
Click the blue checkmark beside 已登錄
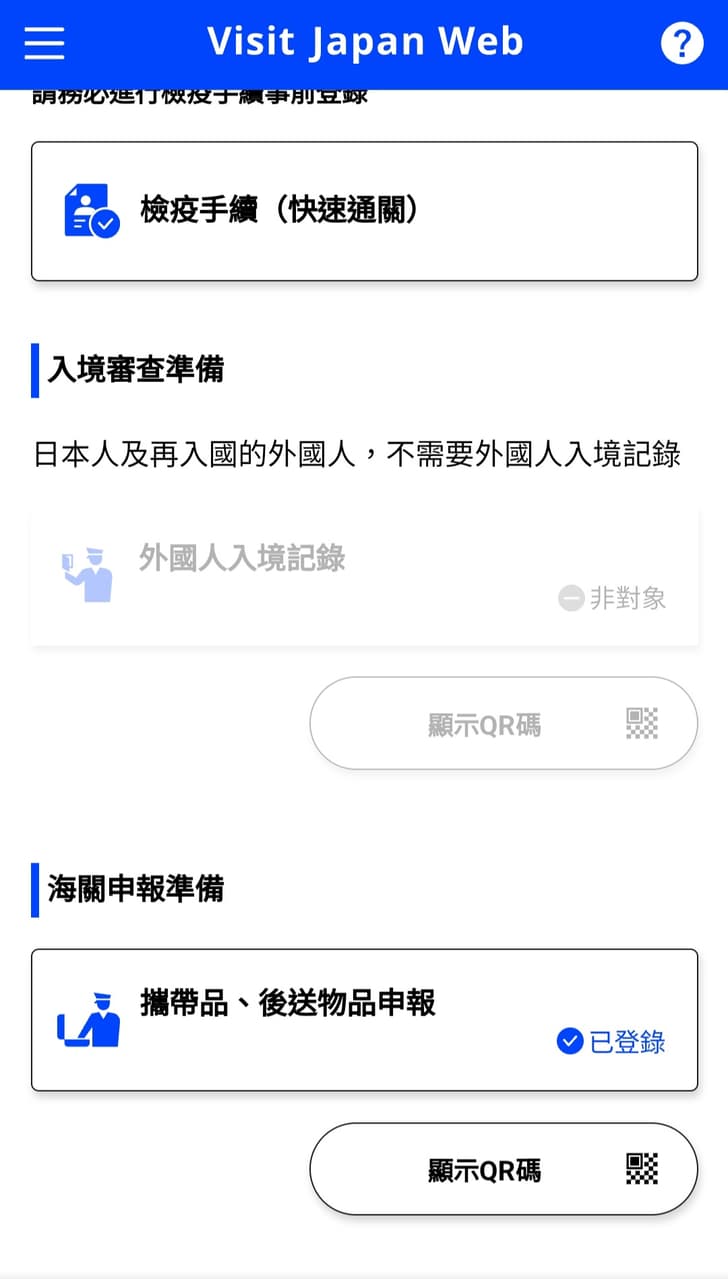568,1042
